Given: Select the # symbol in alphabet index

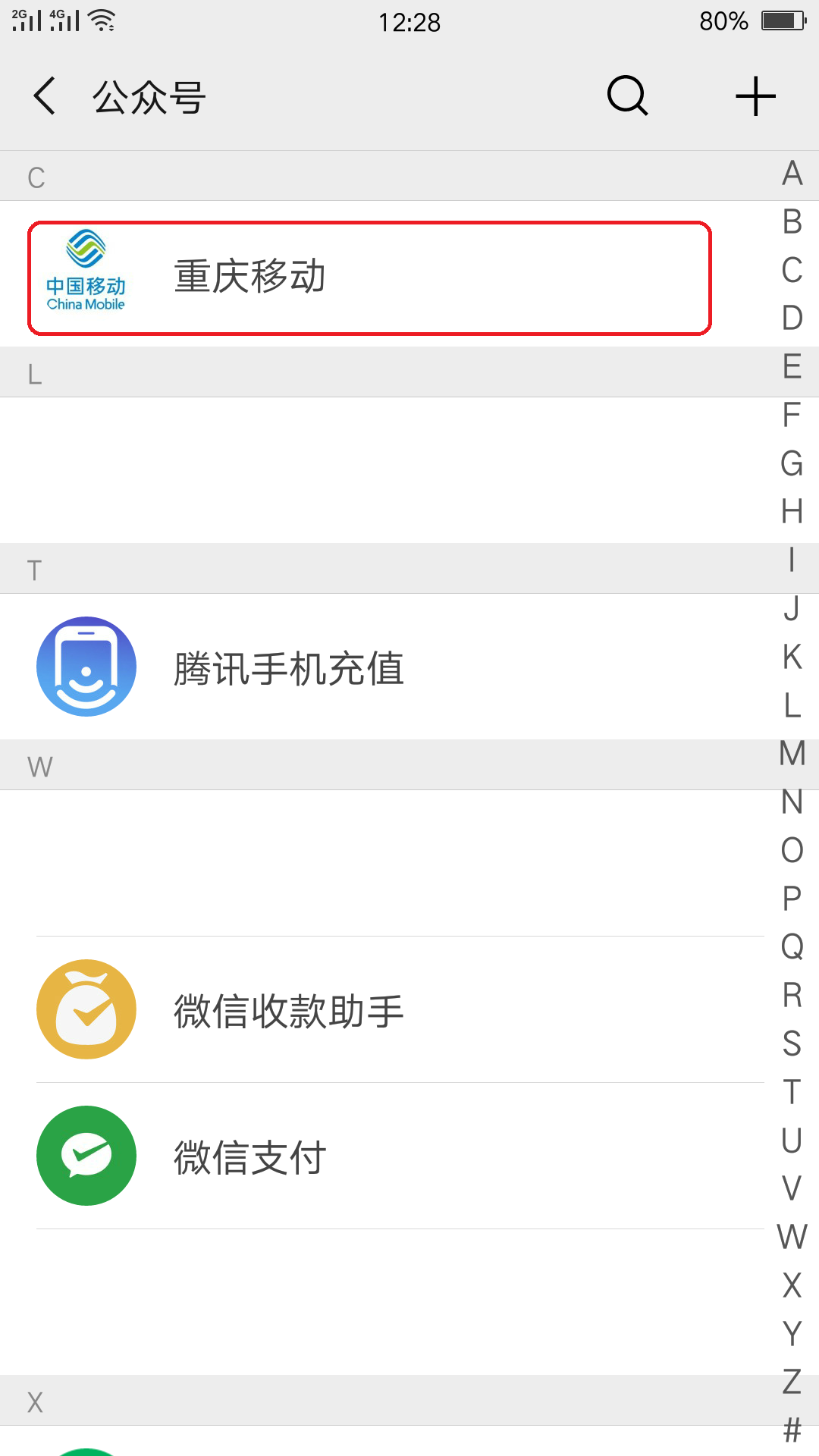Looking at the screenshot, I should pos(792,1430).
